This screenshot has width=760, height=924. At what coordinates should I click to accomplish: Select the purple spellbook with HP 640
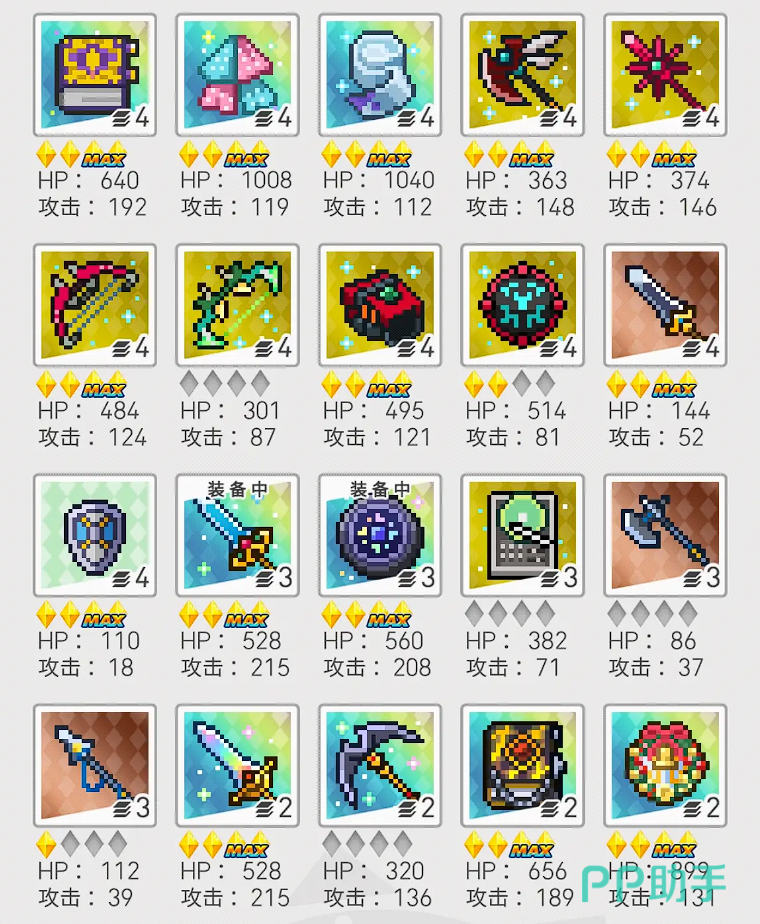point(94,75)
